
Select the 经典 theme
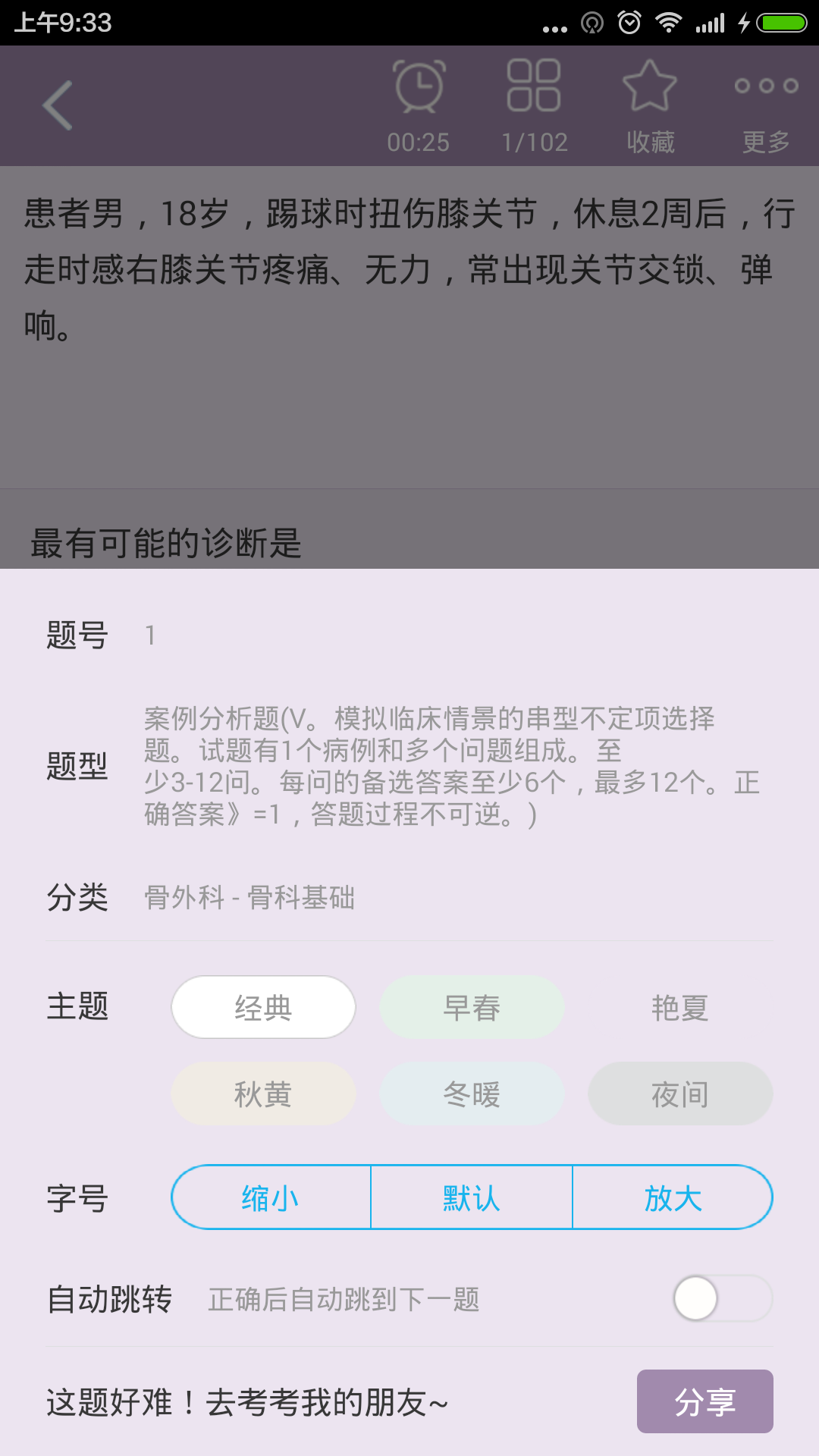pyautogui.click(x=263, y=1007)
